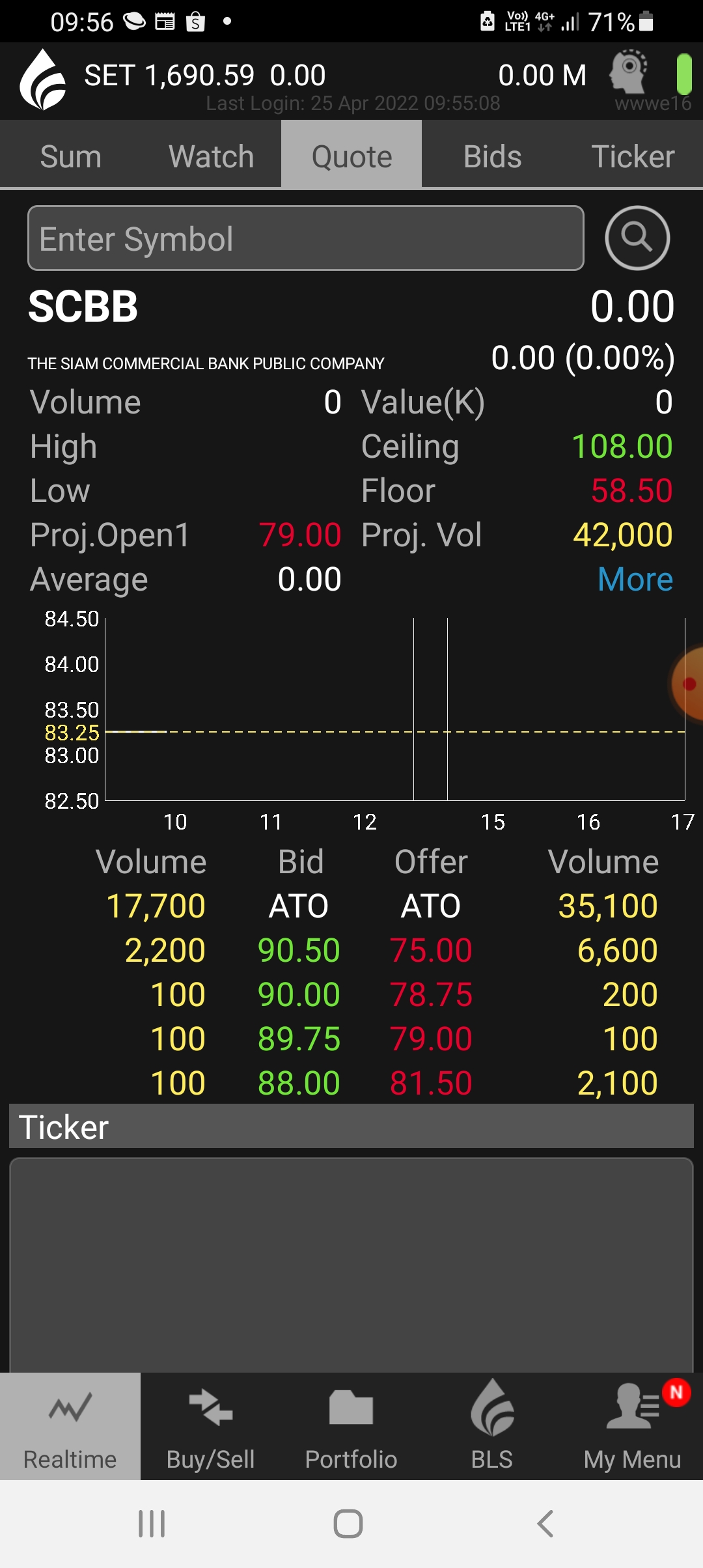Select the Bids tab

point(492,156)
